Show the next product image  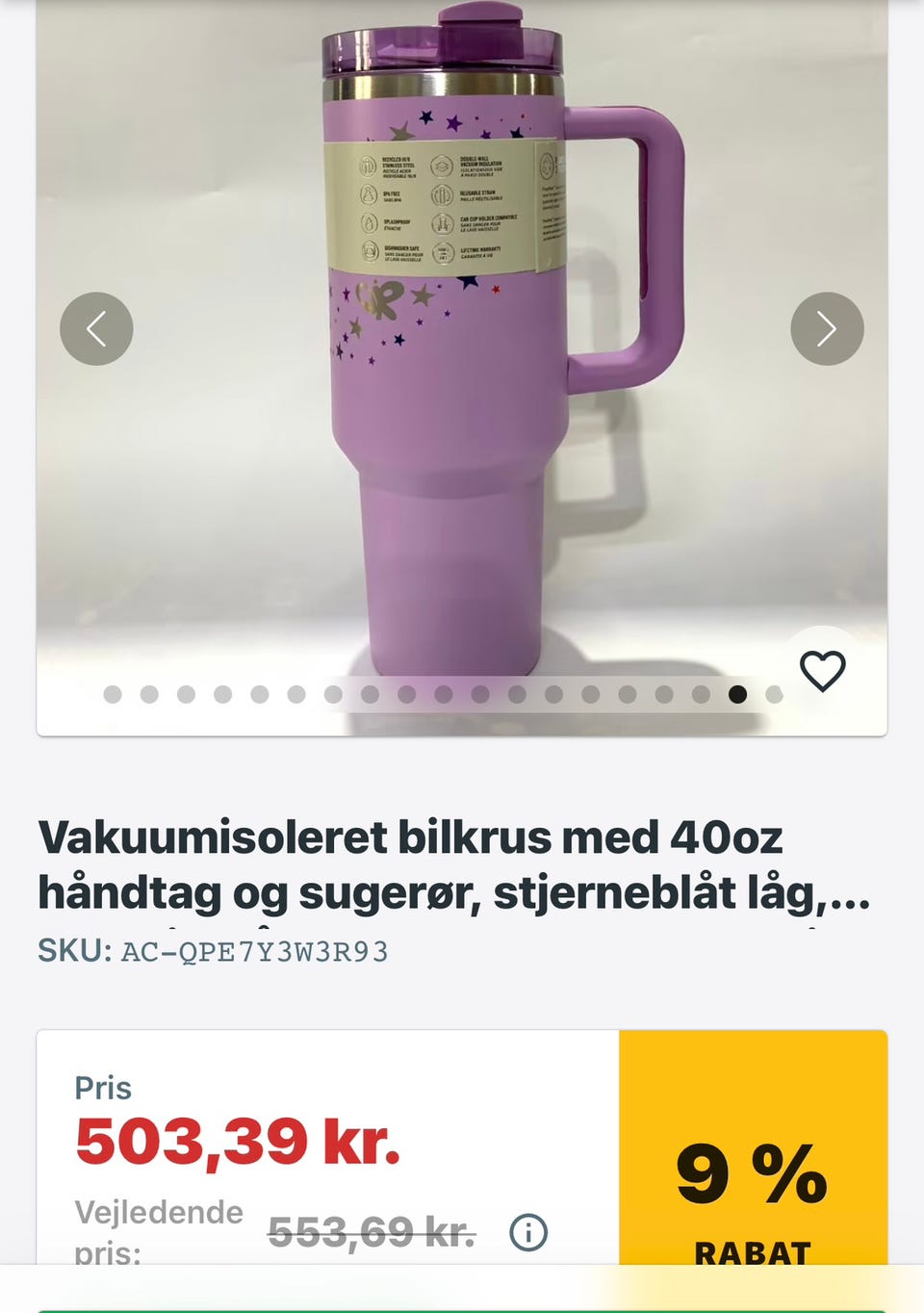(x=827, y=329)
